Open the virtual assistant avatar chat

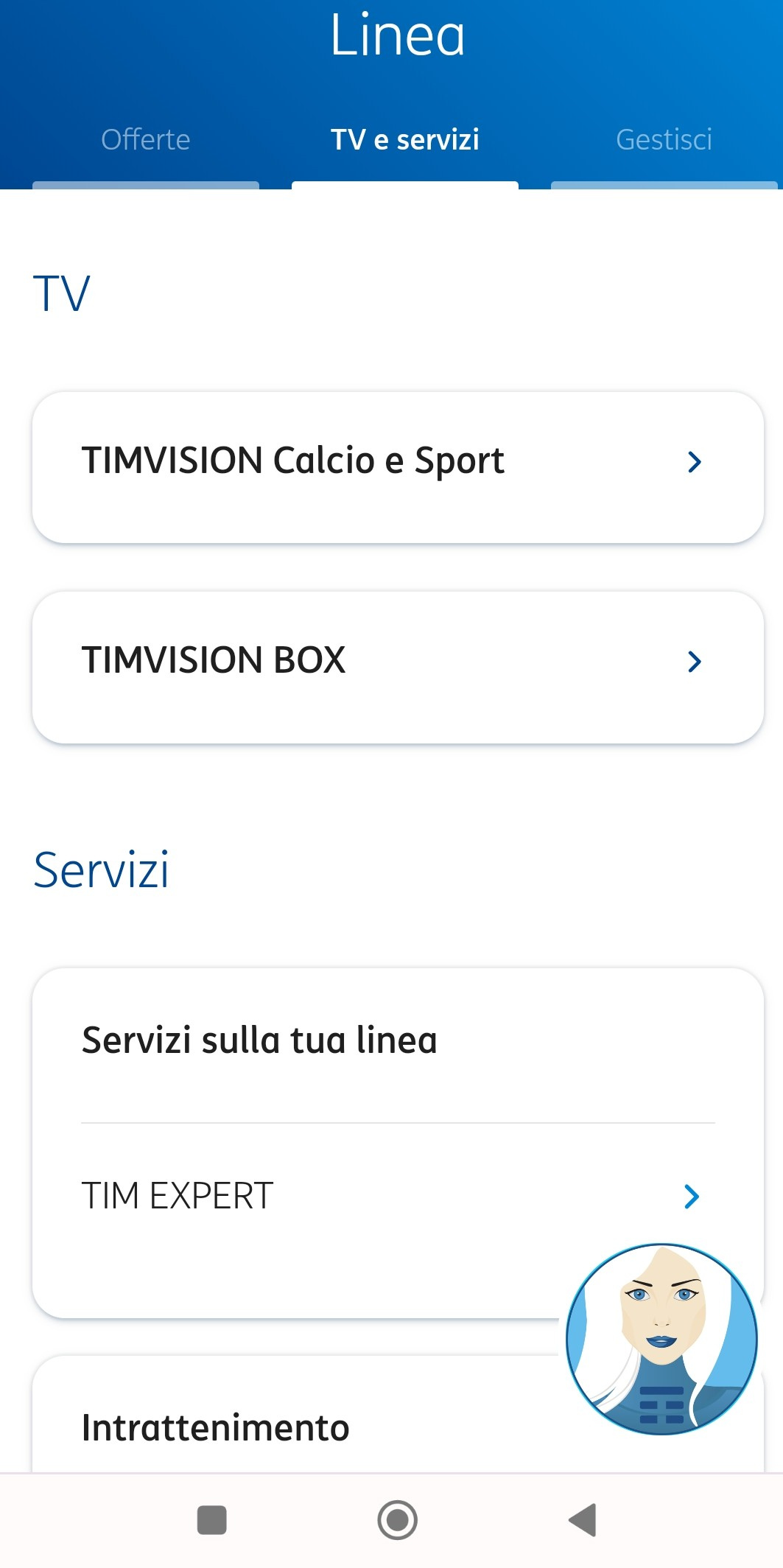pos(661,1339)
